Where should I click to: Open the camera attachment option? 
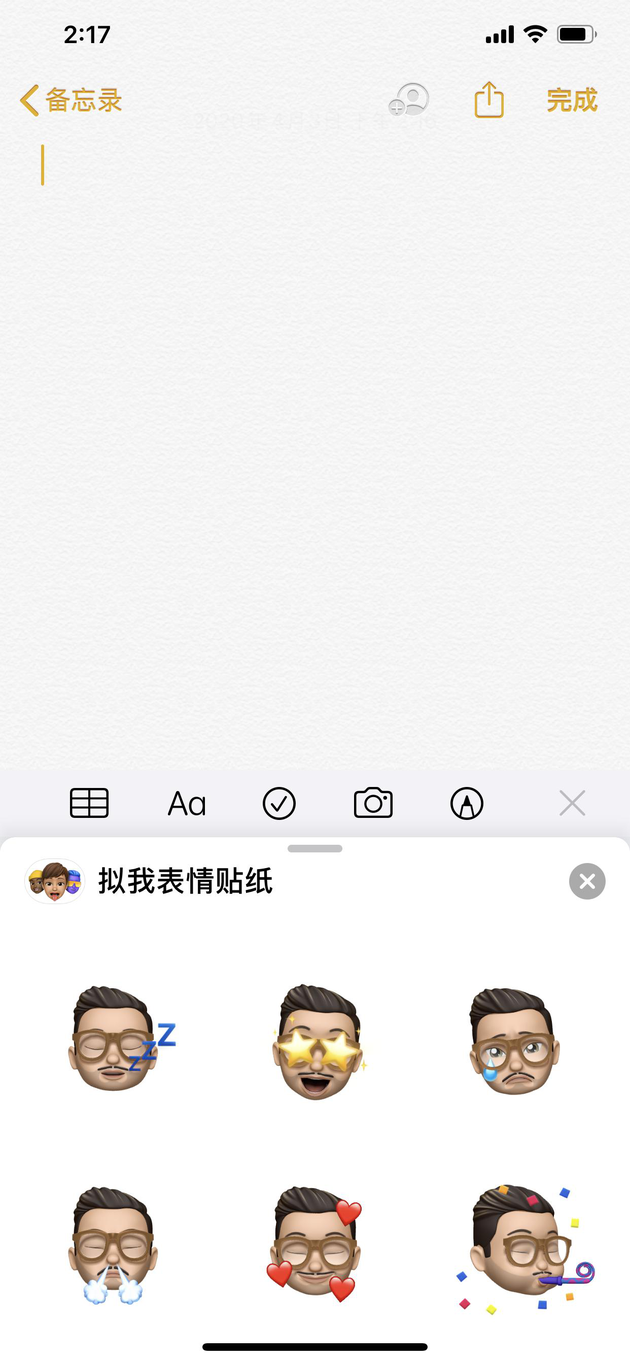373,803
